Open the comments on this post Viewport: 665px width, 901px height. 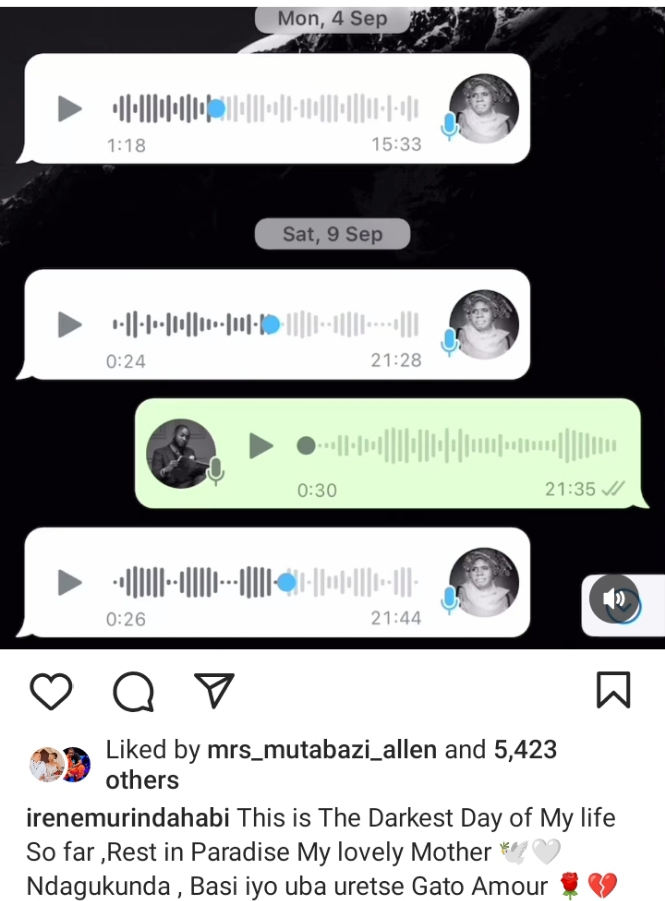tap(133, 690)
